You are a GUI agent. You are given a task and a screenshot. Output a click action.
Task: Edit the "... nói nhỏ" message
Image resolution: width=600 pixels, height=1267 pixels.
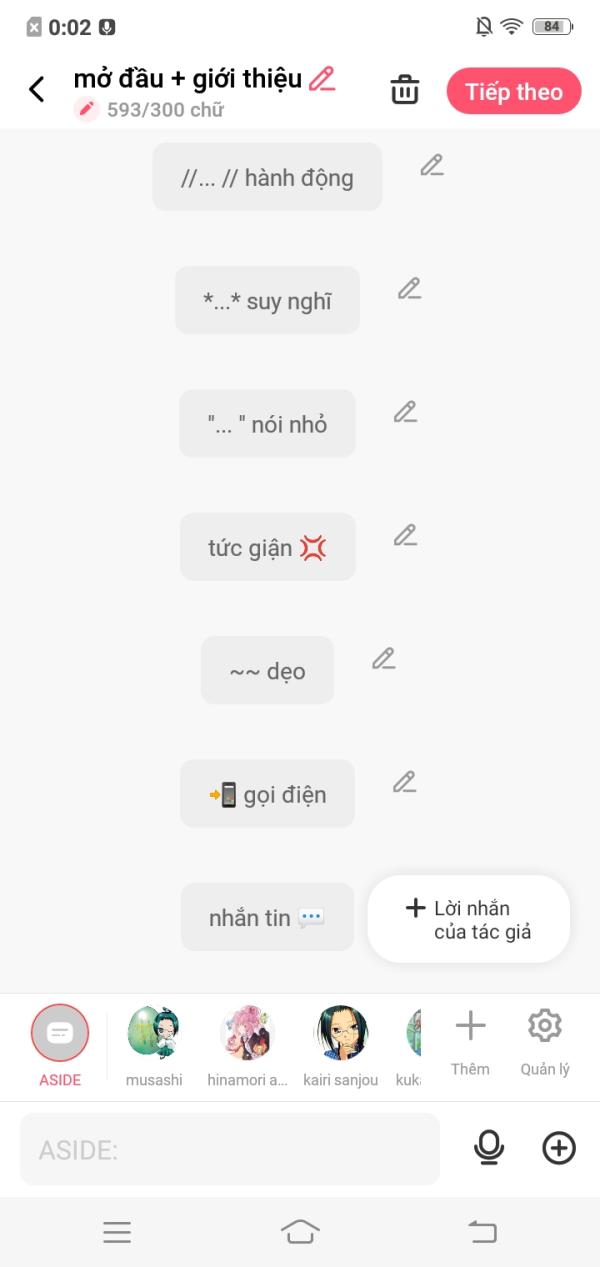click(405, 412)
